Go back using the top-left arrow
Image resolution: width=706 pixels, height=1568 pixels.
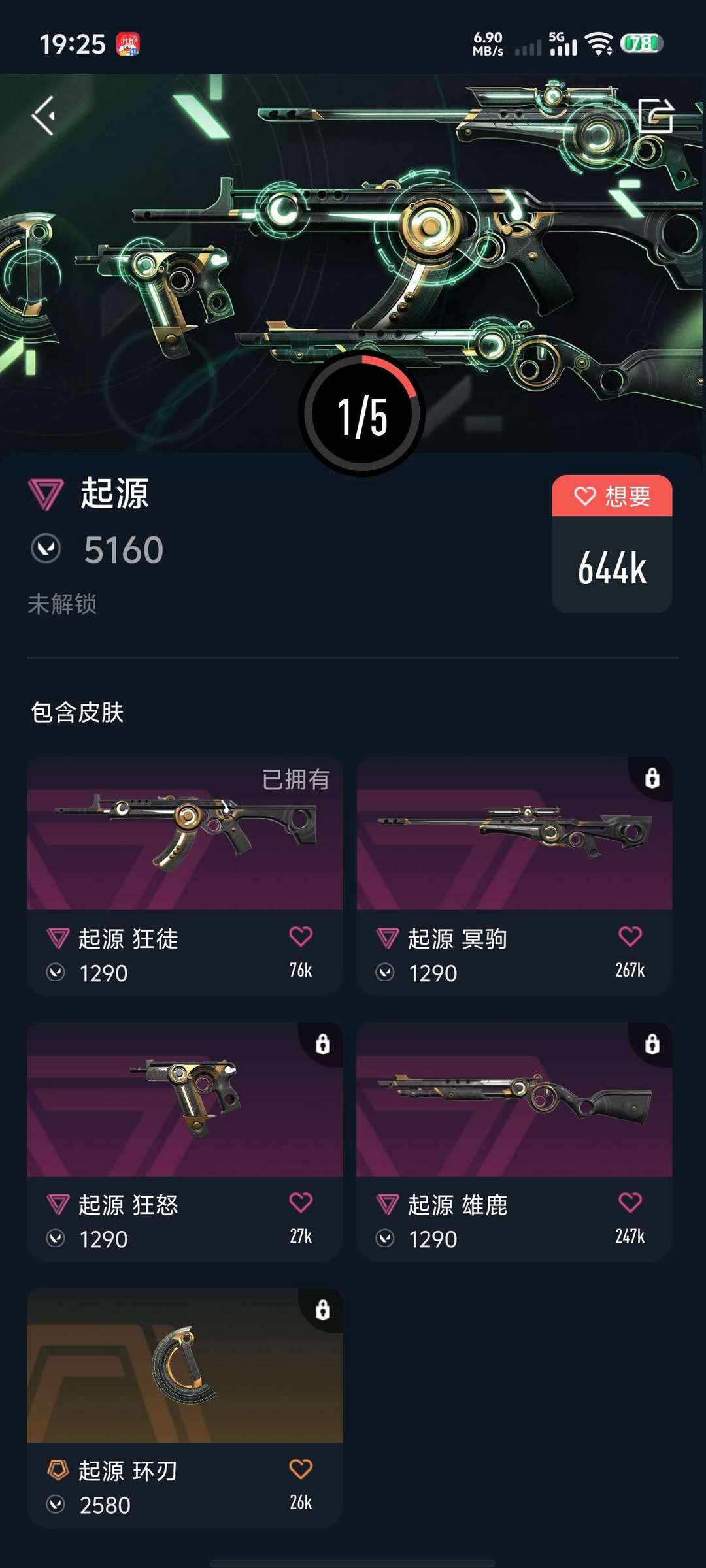click(x=44, y=116)
